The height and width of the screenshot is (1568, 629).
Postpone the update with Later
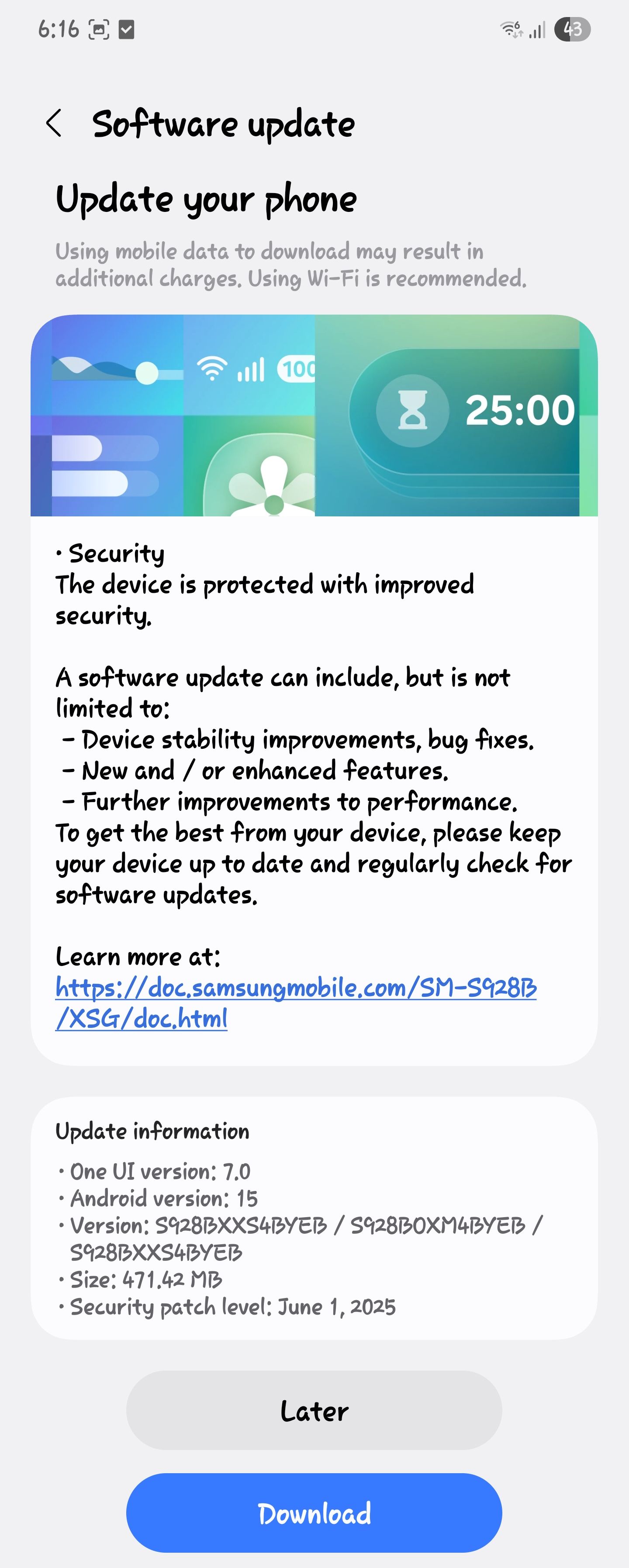[314, 1410]
